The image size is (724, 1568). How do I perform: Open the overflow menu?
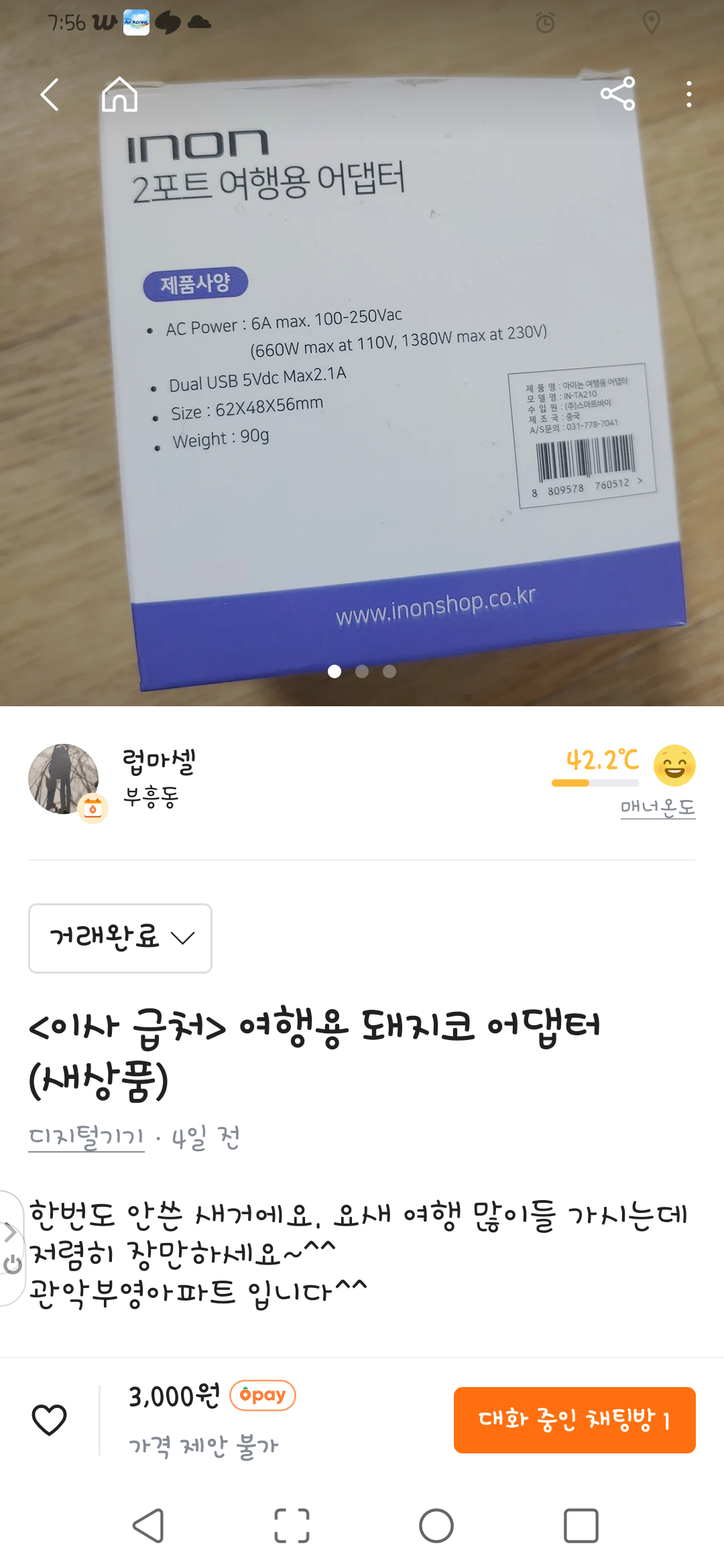688,94
